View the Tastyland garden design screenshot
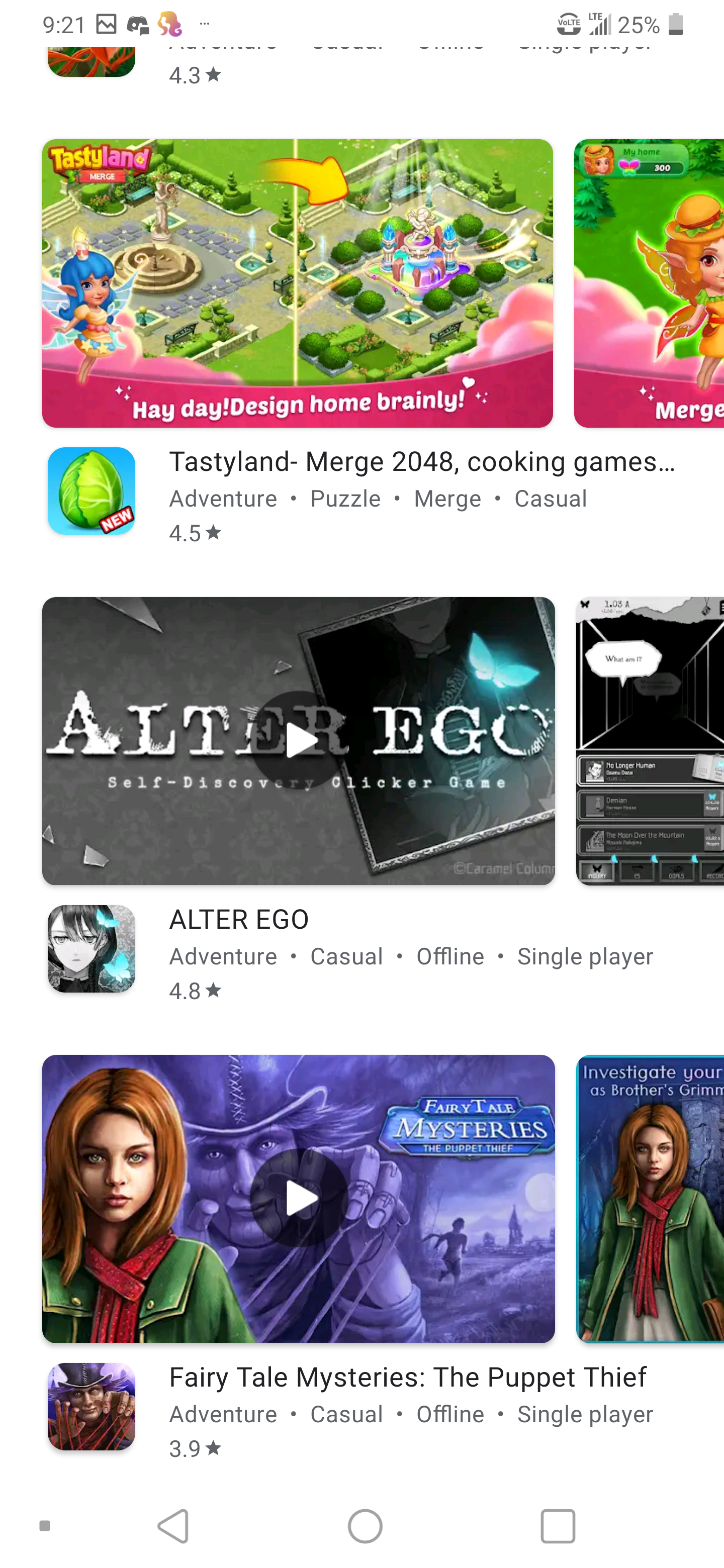Screen dimensions: 724x1568 click(297, 283)
